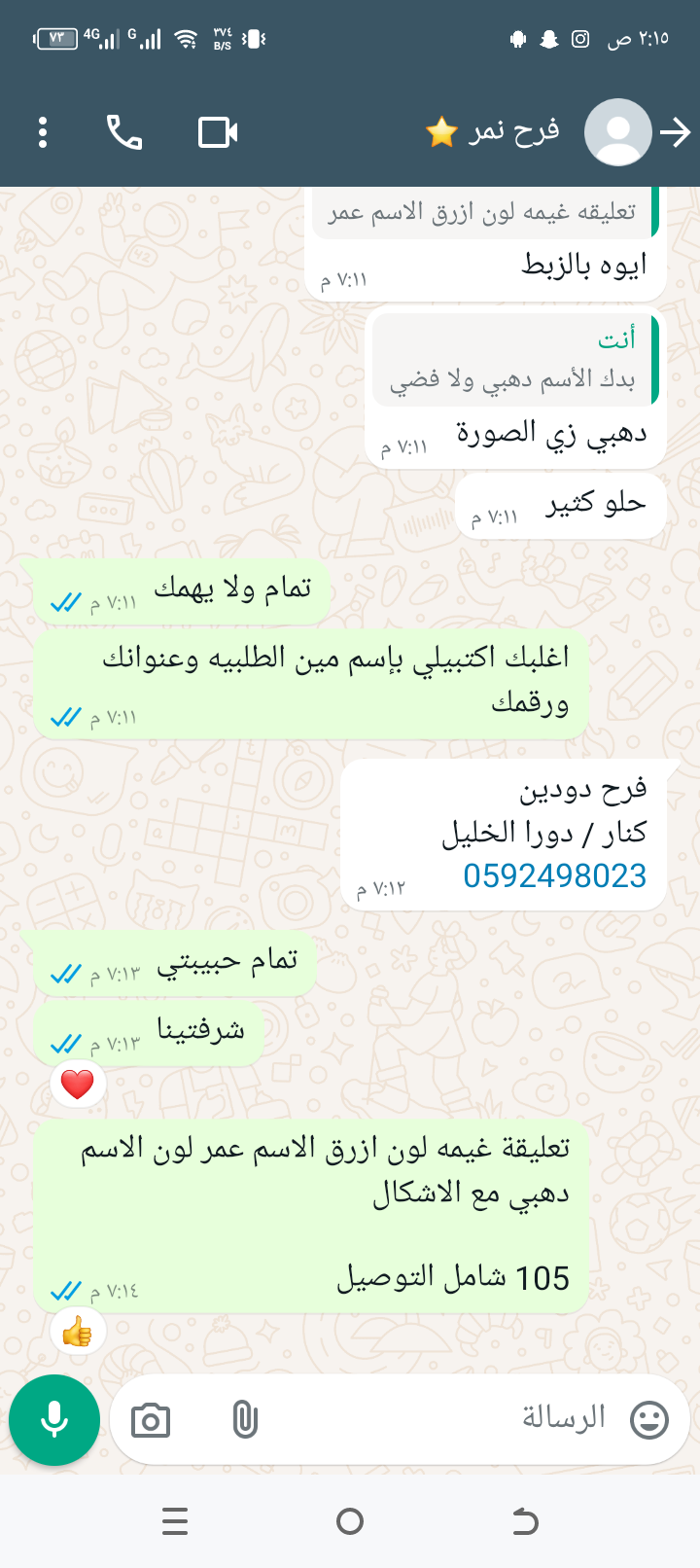View the heart reaction on شرفتينا

pos(78,1084)
